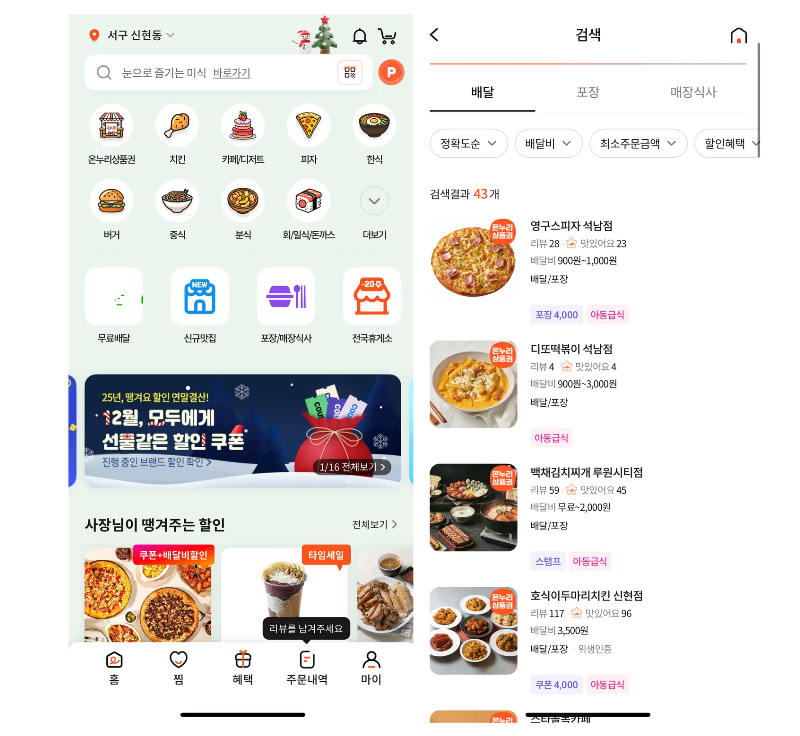Open 영구스피자 석남점 restaurant
The image size is (800, 736).
tap(571, 226)
